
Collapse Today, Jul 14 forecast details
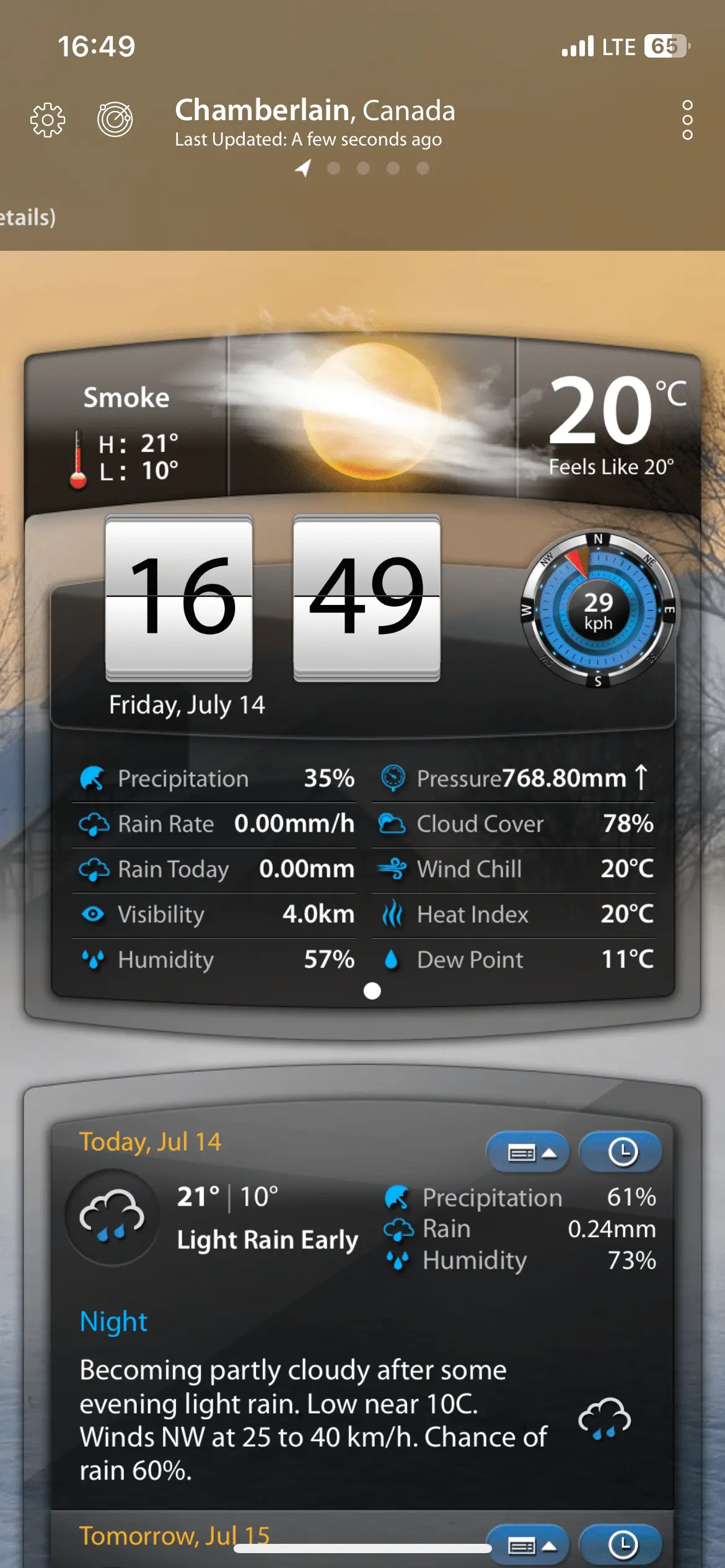click(x=528, y=1152)
